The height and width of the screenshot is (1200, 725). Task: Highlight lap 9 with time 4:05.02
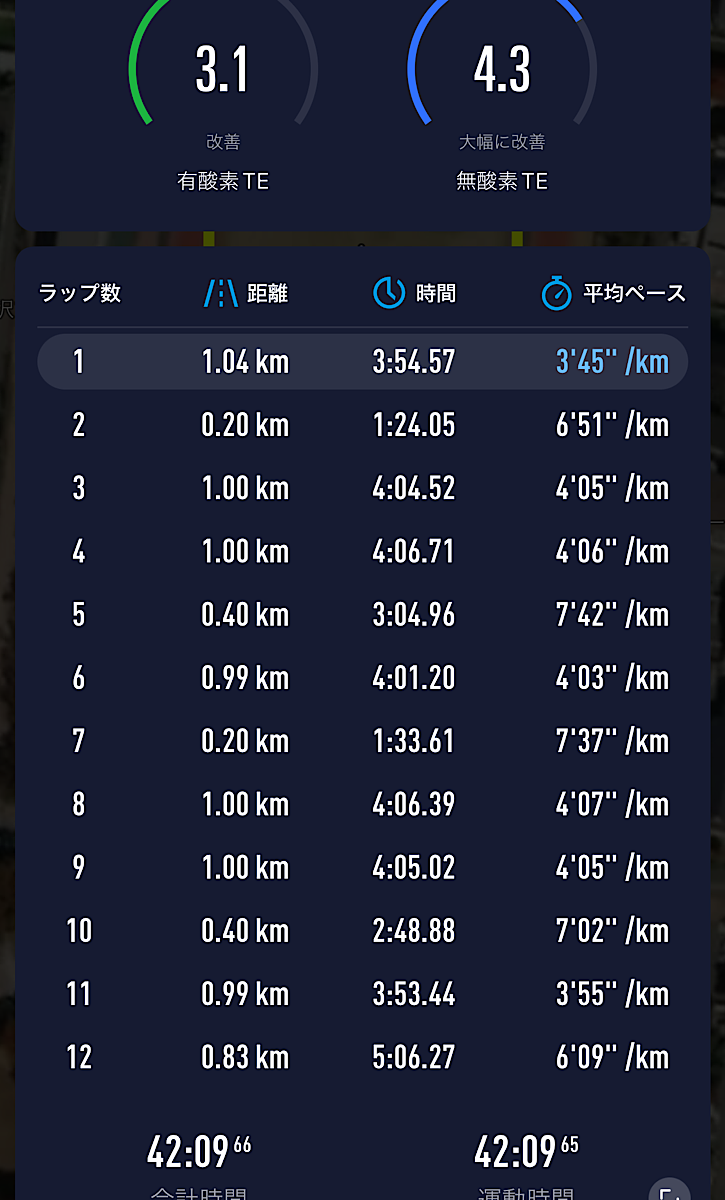tap(362, 867)
